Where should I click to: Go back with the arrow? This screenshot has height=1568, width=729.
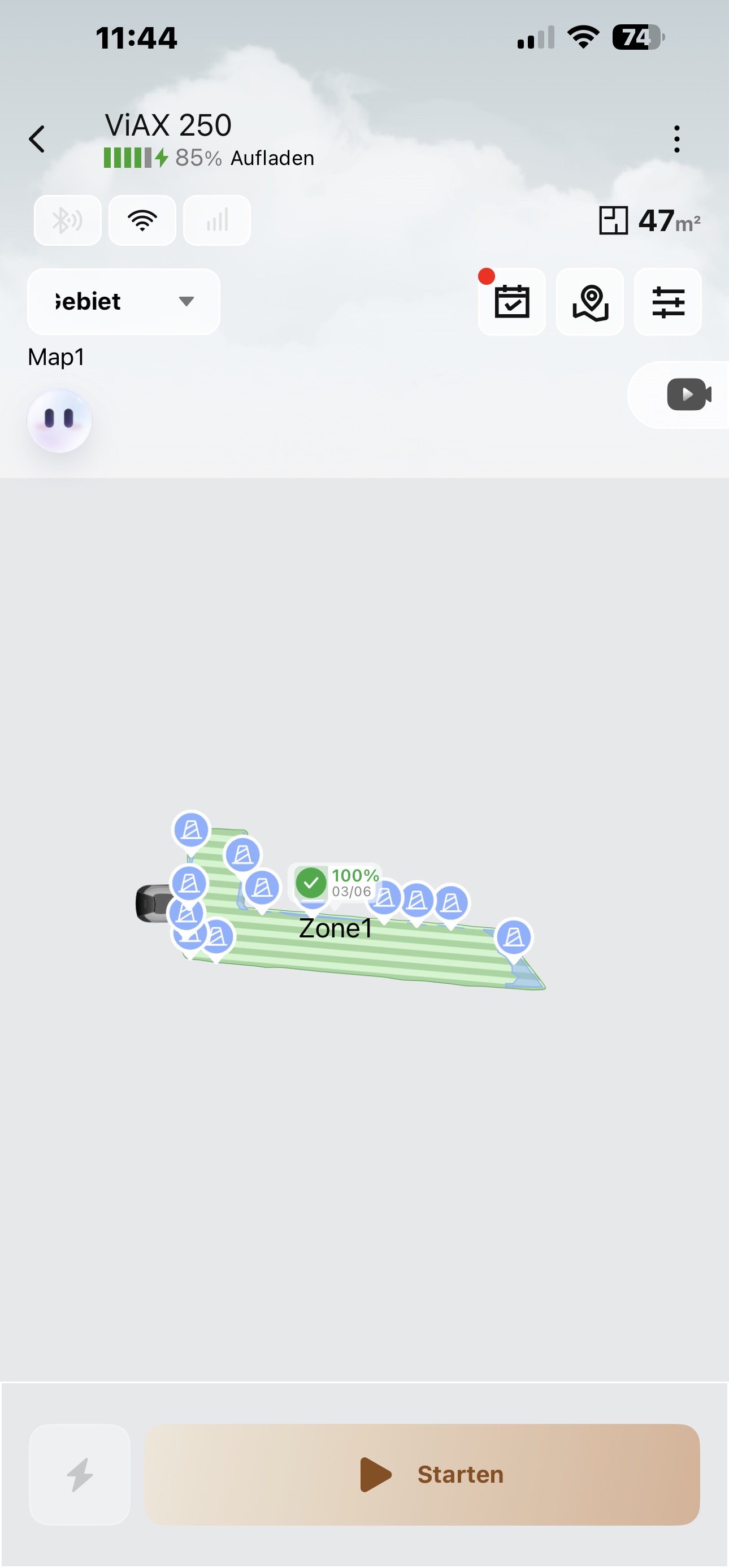(x=37, y=140)
